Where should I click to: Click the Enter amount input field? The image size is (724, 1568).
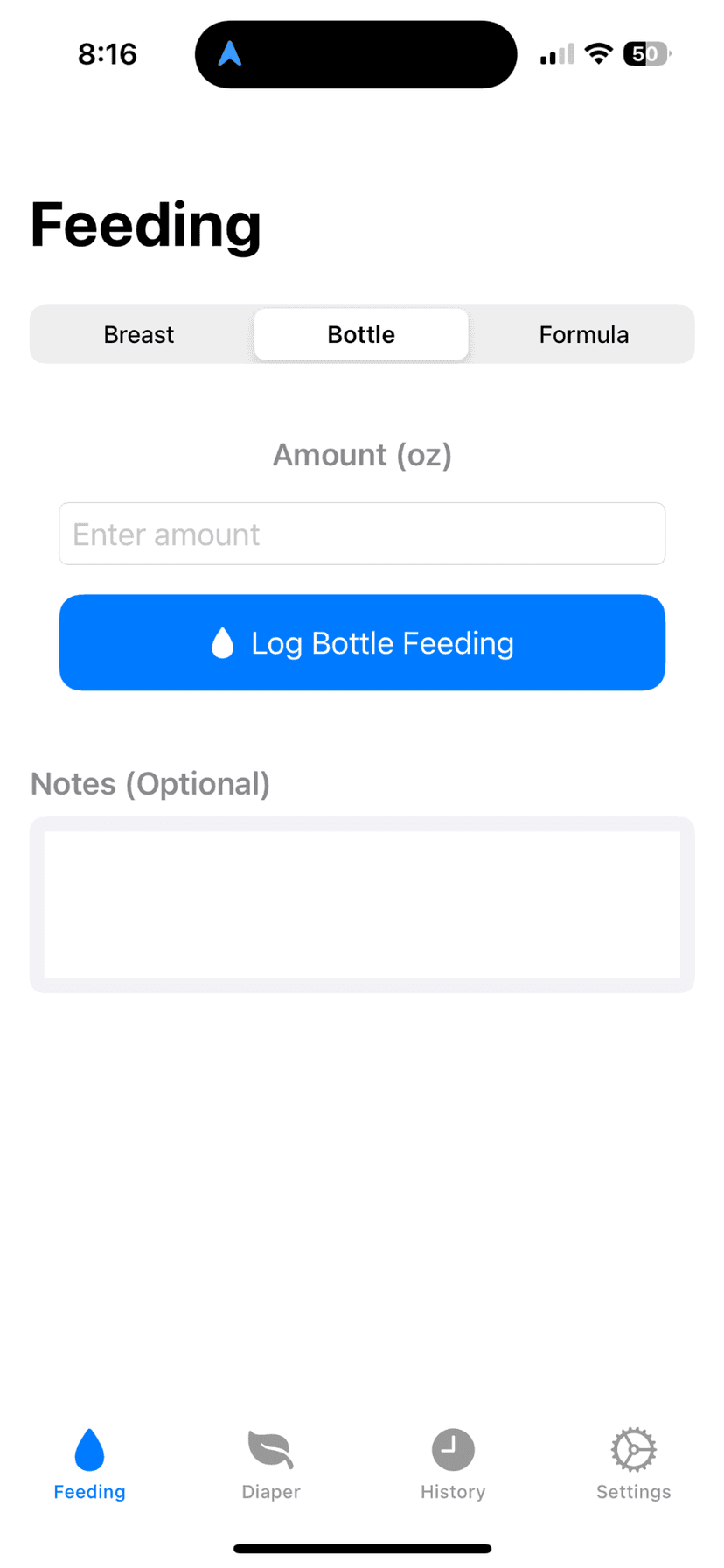coord(362,534)
